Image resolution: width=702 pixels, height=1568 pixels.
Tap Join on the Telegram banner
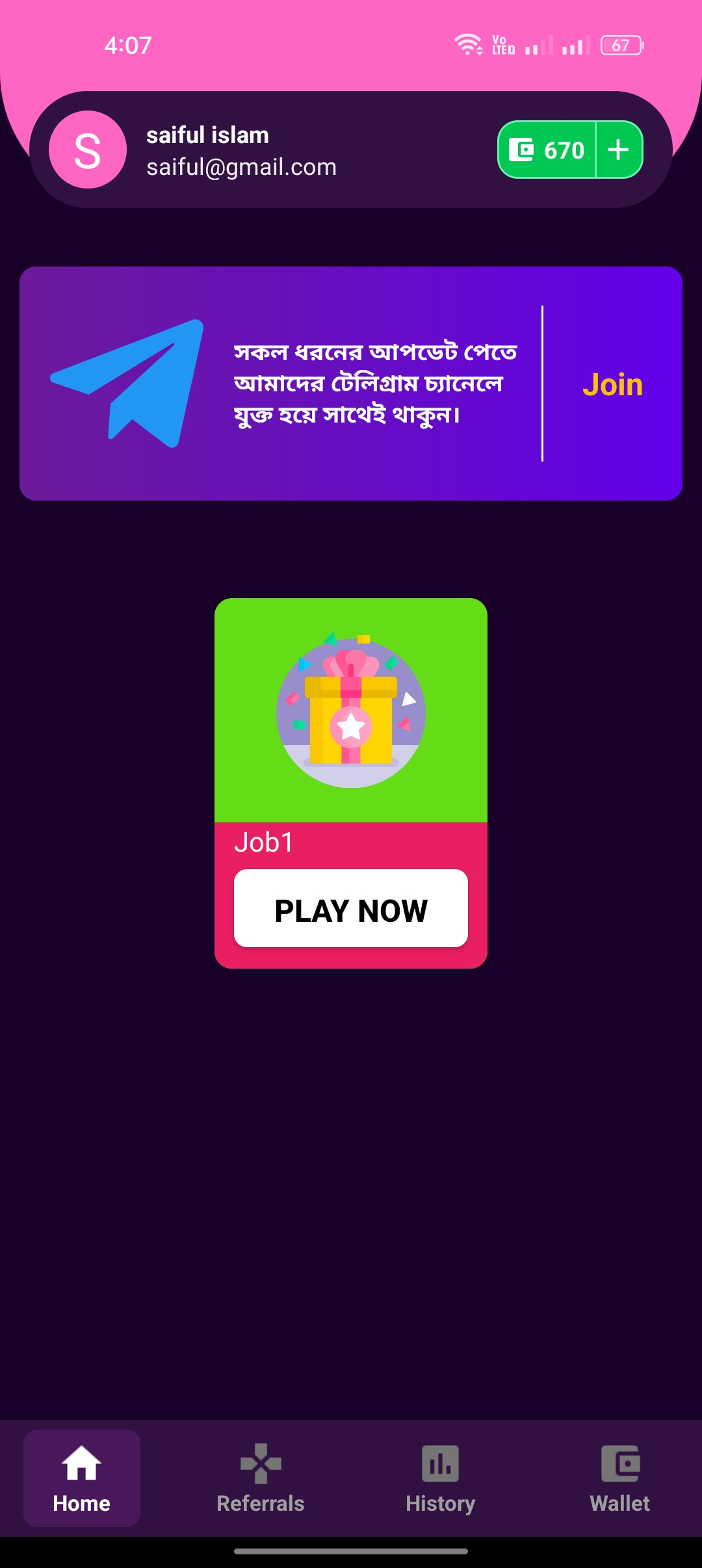coord(612,384)
